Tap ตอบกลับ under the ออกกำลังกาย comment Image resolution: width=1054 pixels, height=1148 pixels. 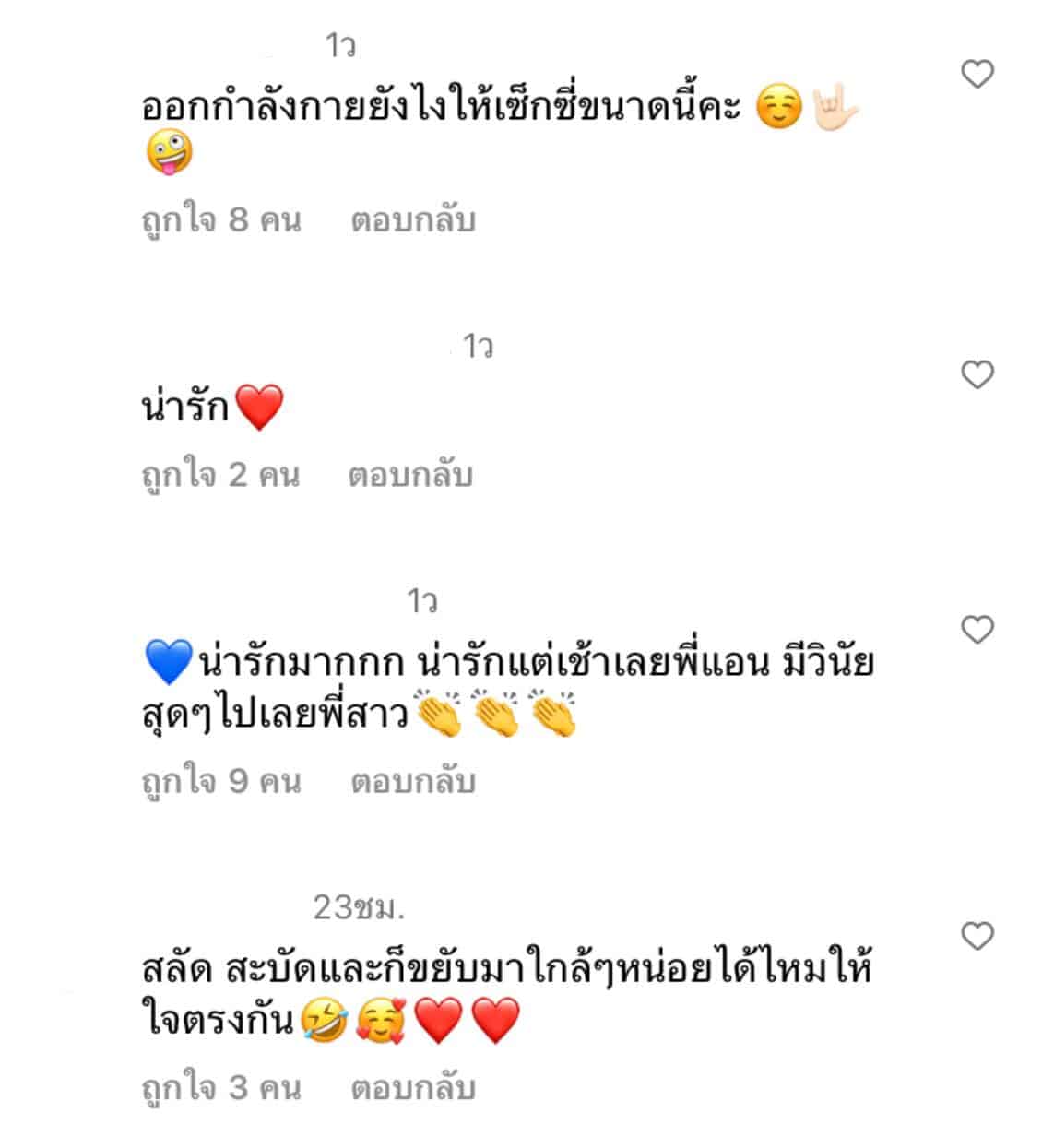click(412, 220)
